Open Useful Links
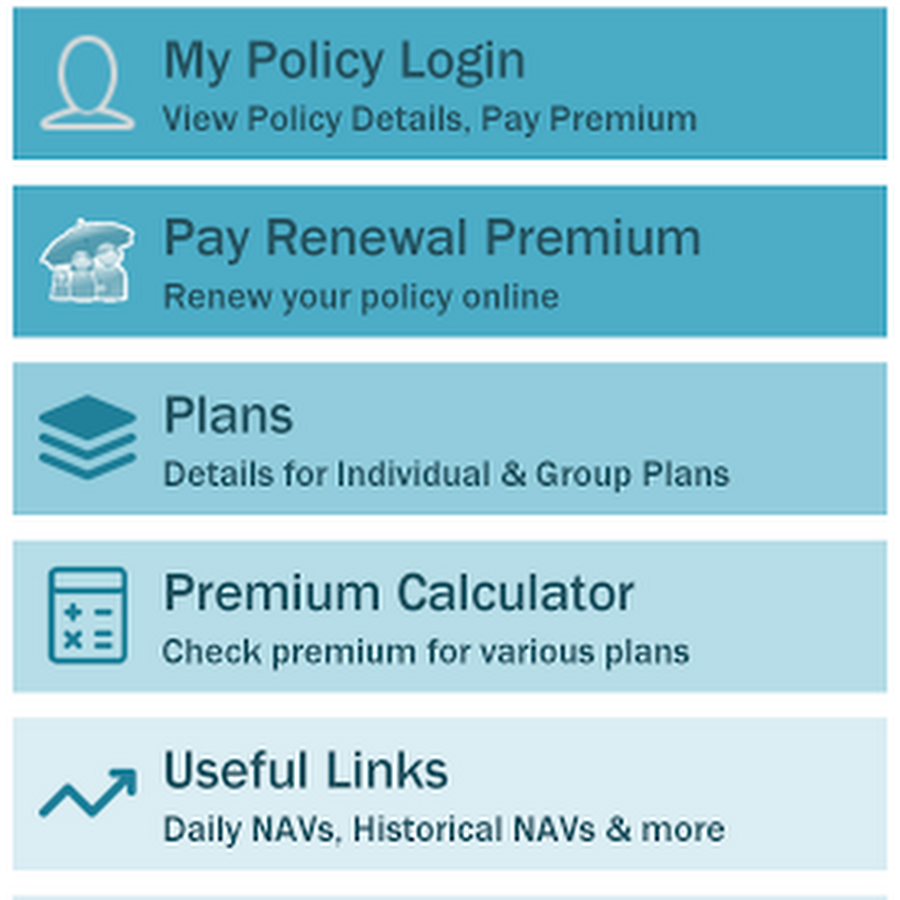Image resolution: width=900 pixels, height=900 pixels. pos(449,793)
